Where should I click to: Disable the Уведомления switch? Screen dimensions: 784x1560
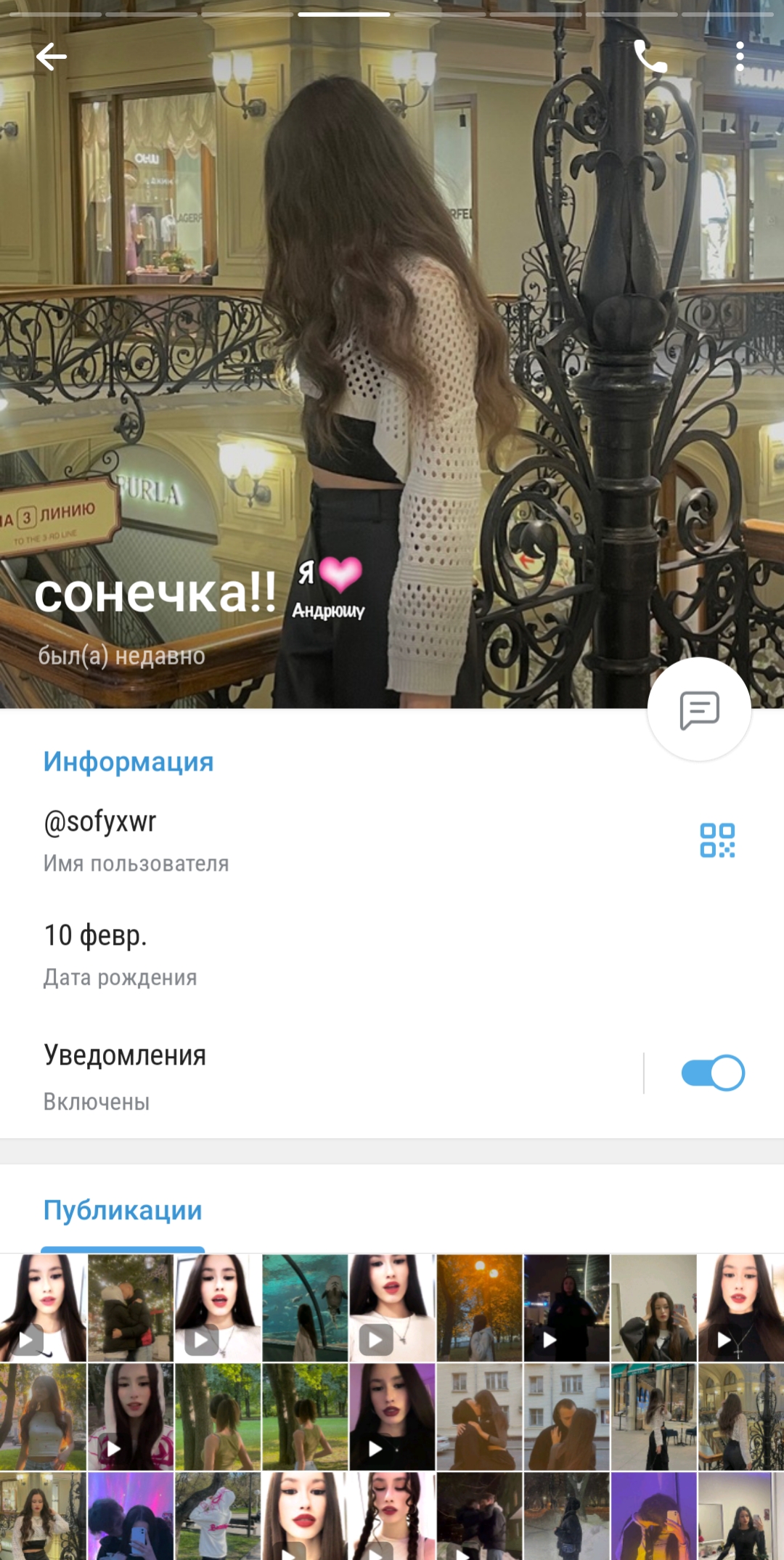coord(712,1073)
